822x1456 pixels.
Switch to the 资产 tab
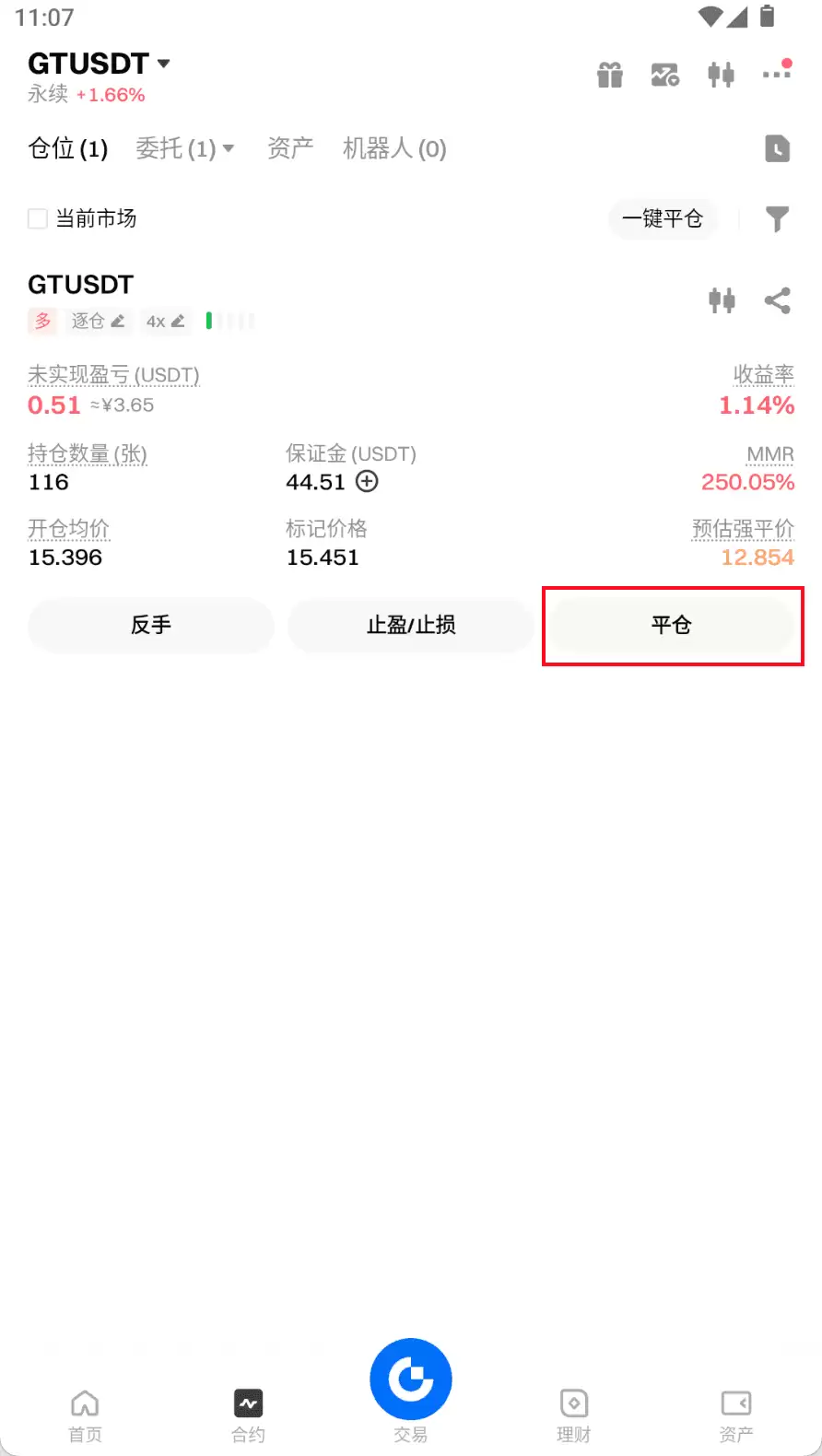click(290, 148)
